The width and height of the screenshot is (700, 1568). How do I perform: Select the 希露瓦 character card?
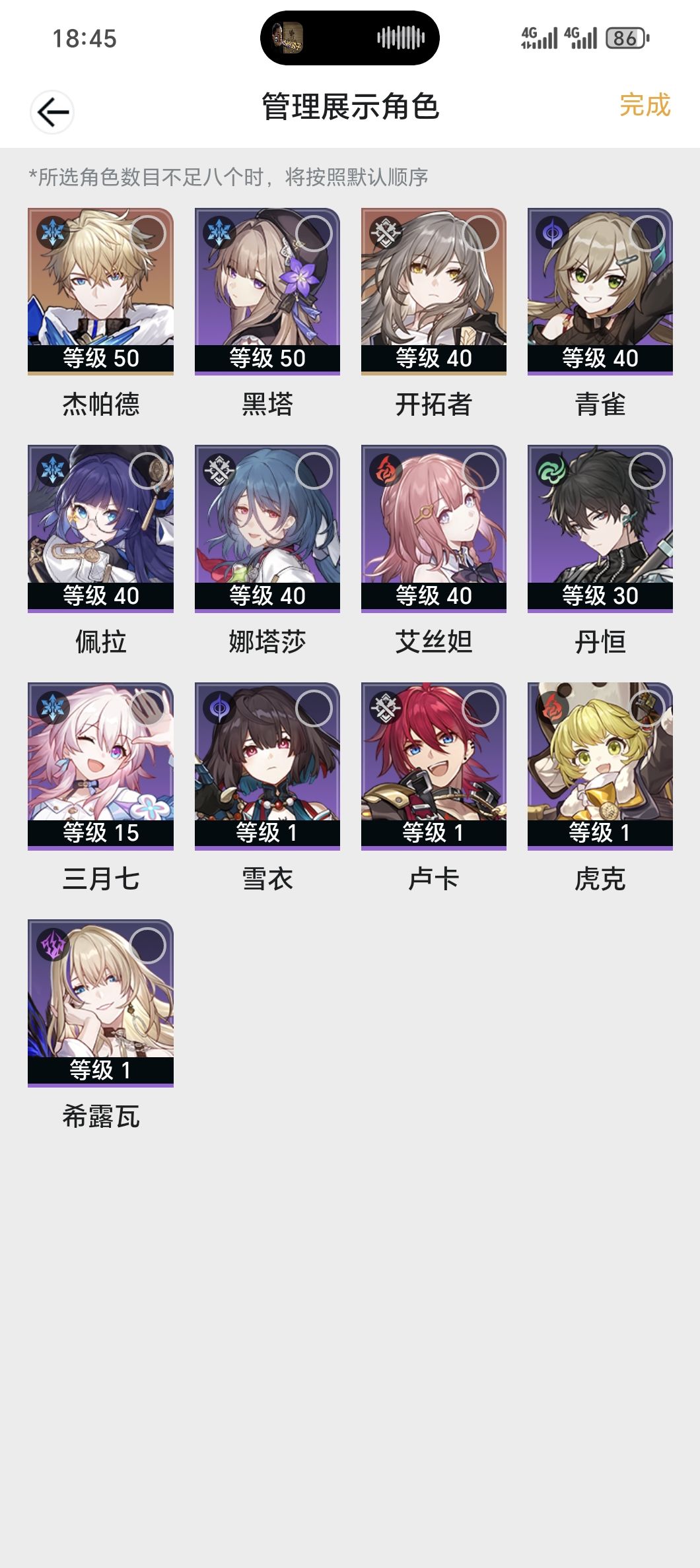point(100,1003)
